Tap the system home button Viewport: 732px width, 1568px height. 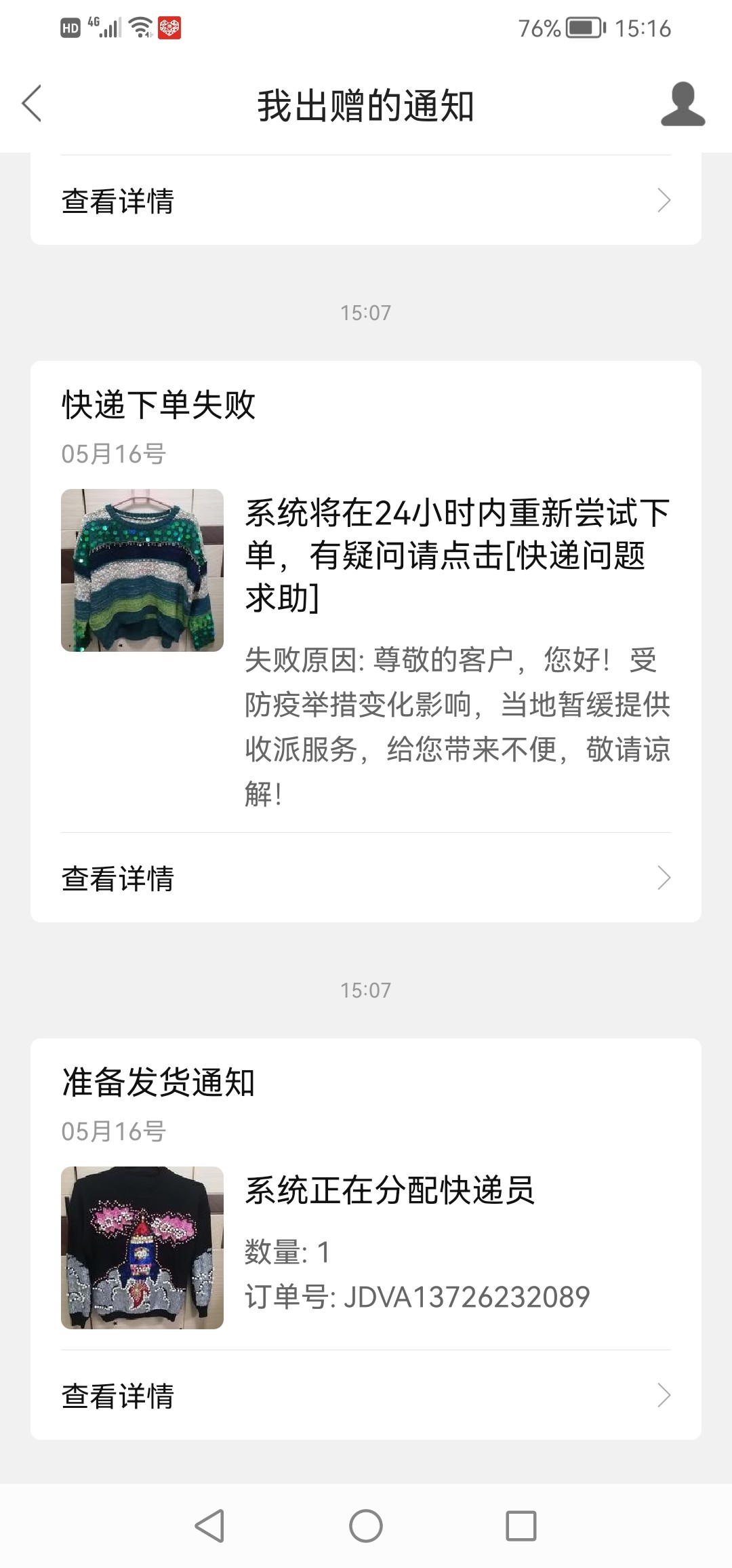coord(366,1526)
